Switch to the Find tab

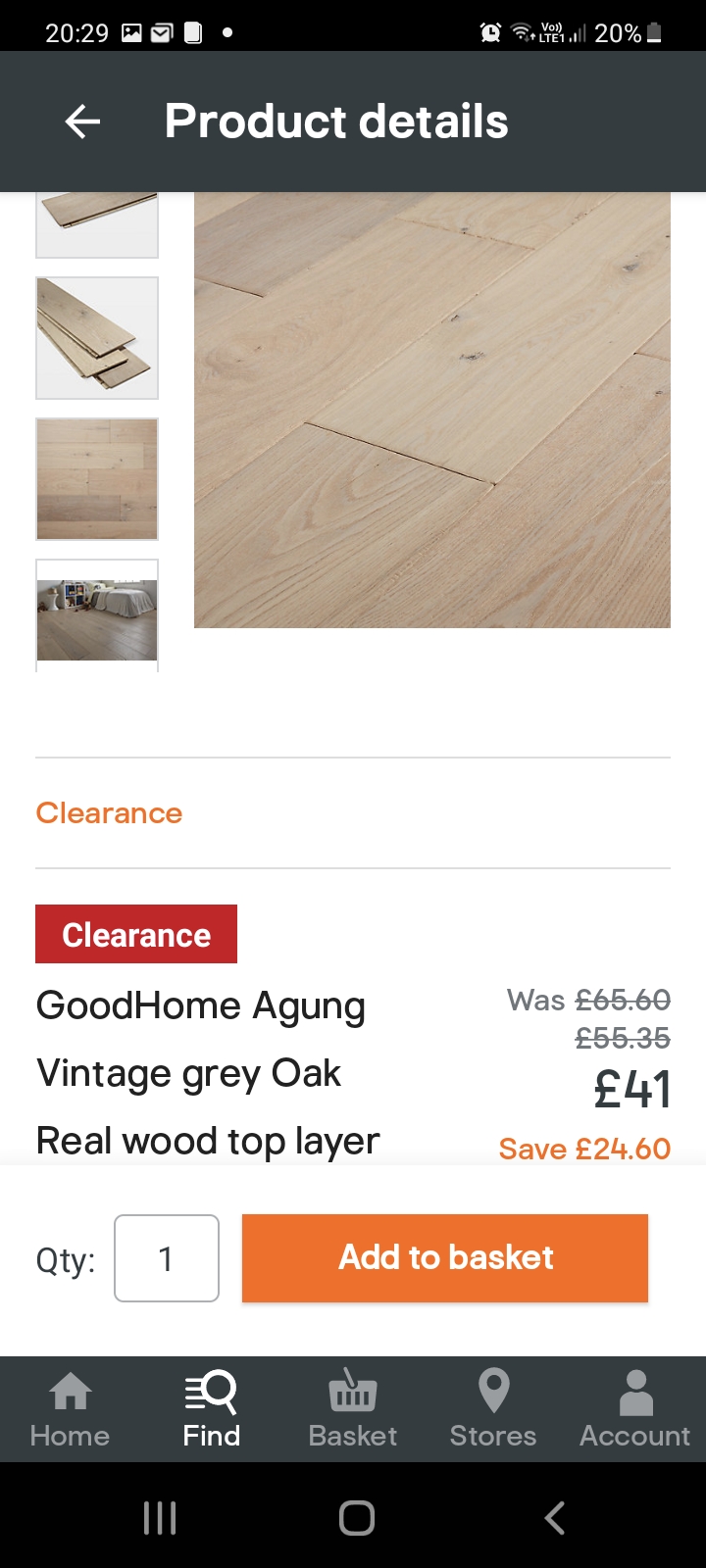tap(211, 1409)
